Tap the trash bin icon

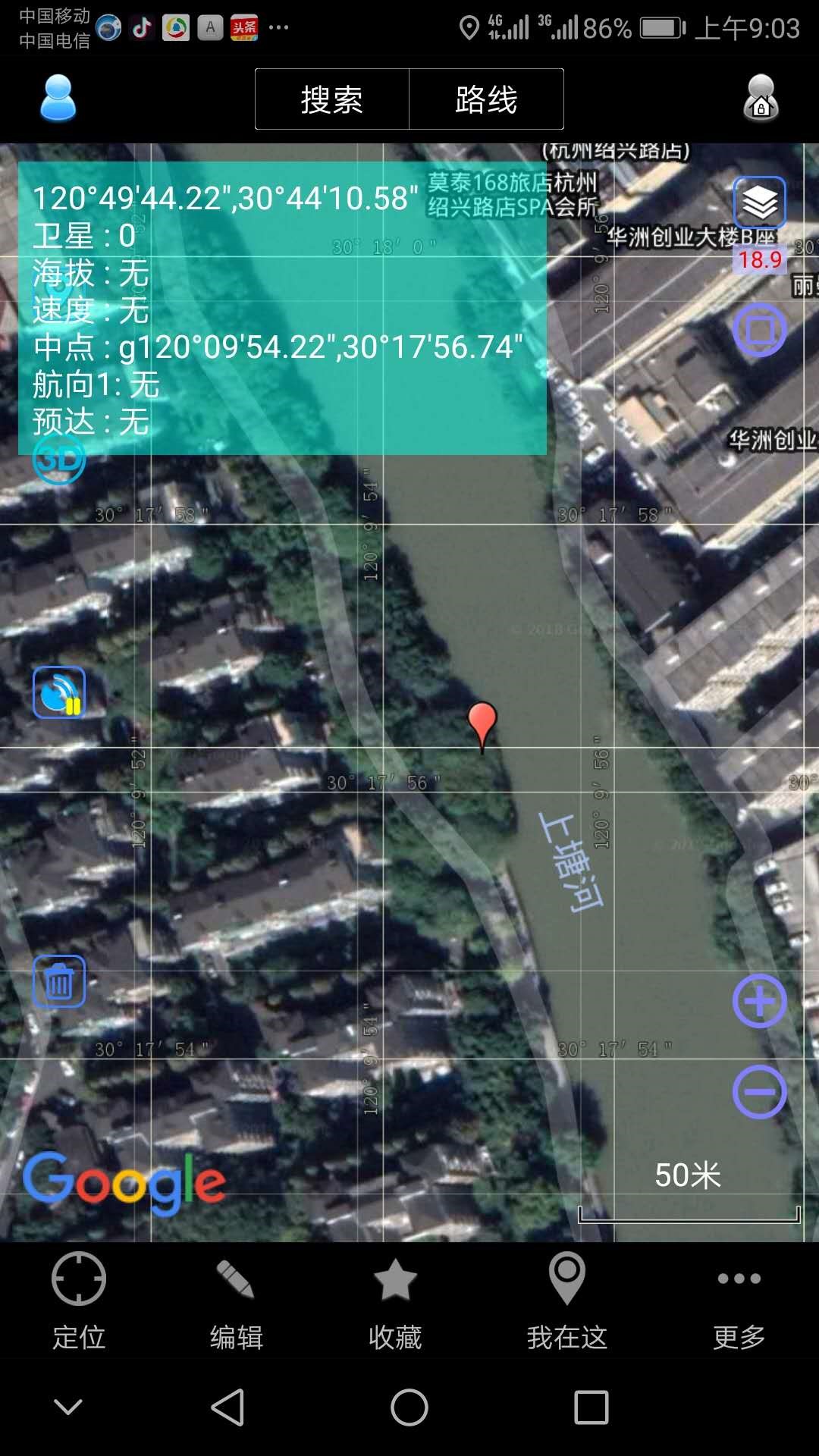tap(59, 981)
